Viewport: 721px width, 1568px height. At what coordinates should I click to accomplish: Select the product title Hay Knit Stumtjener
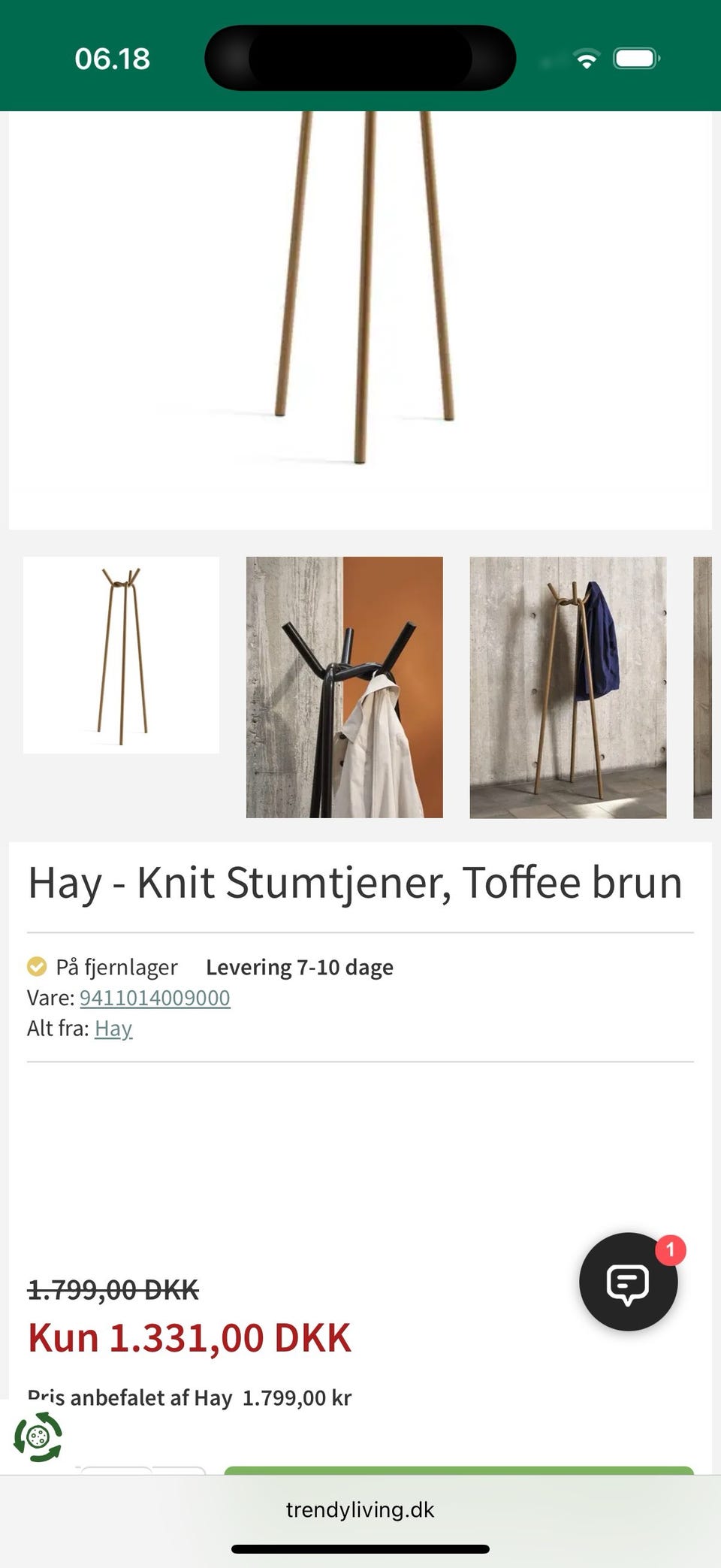coord(354,884)
